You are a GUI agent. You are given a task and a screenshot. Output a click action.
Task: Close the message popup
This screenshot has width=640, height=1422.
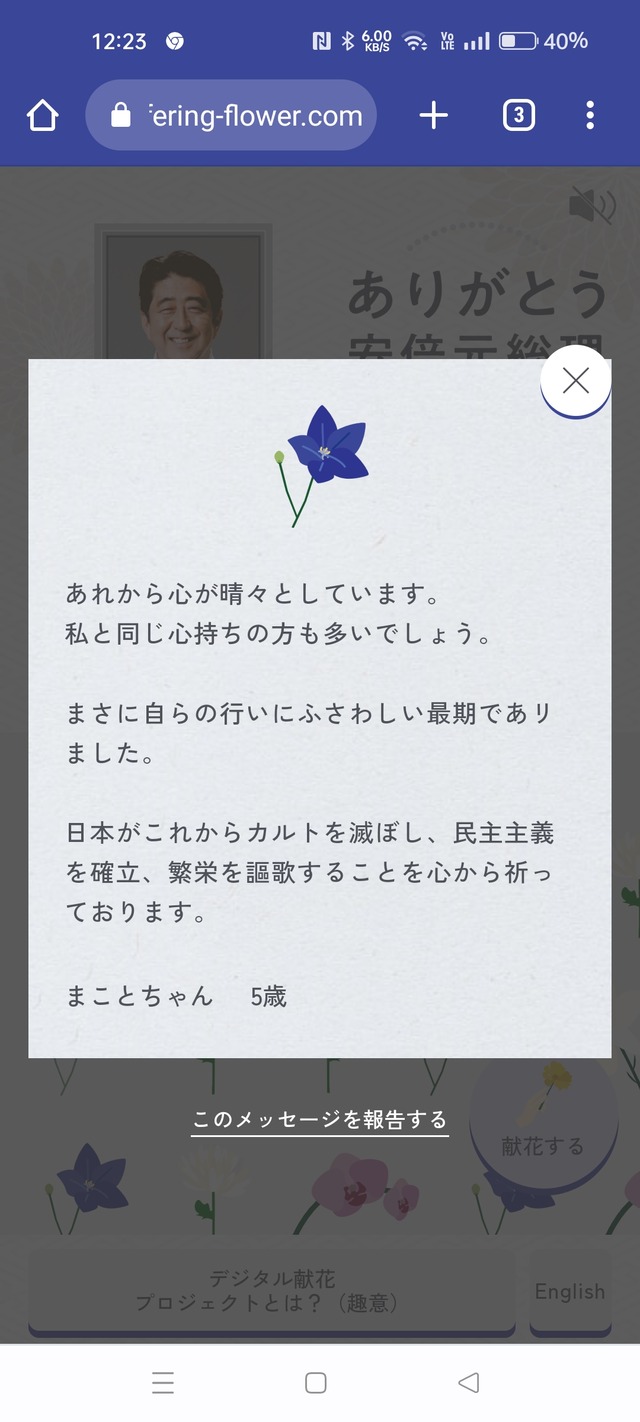575,381
